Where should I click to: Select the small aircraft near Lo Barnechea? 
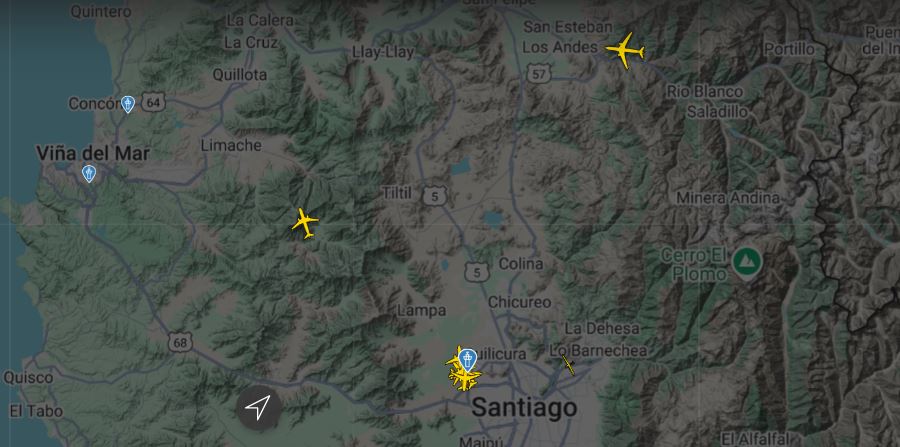point(567,364)
